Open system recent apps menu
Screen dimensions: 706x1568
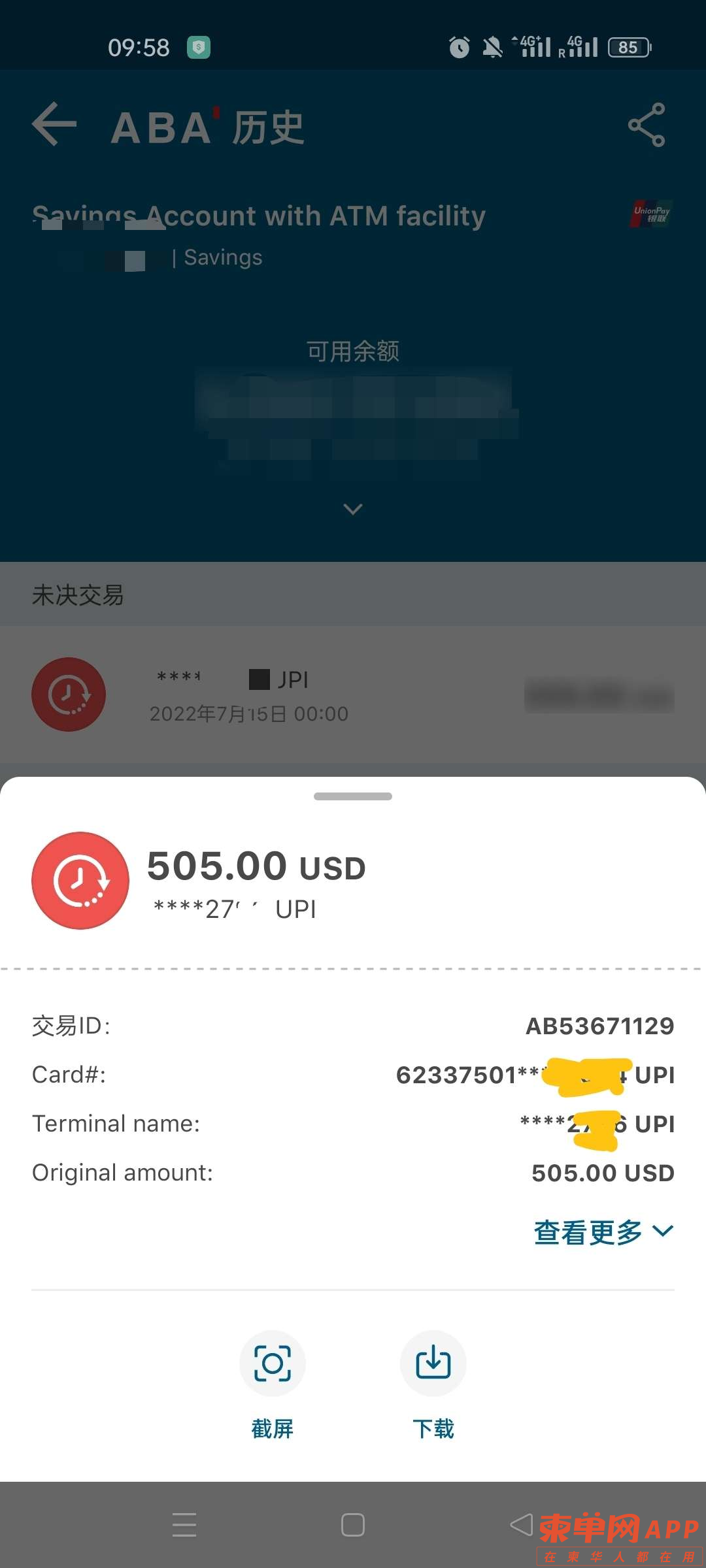184,1525
